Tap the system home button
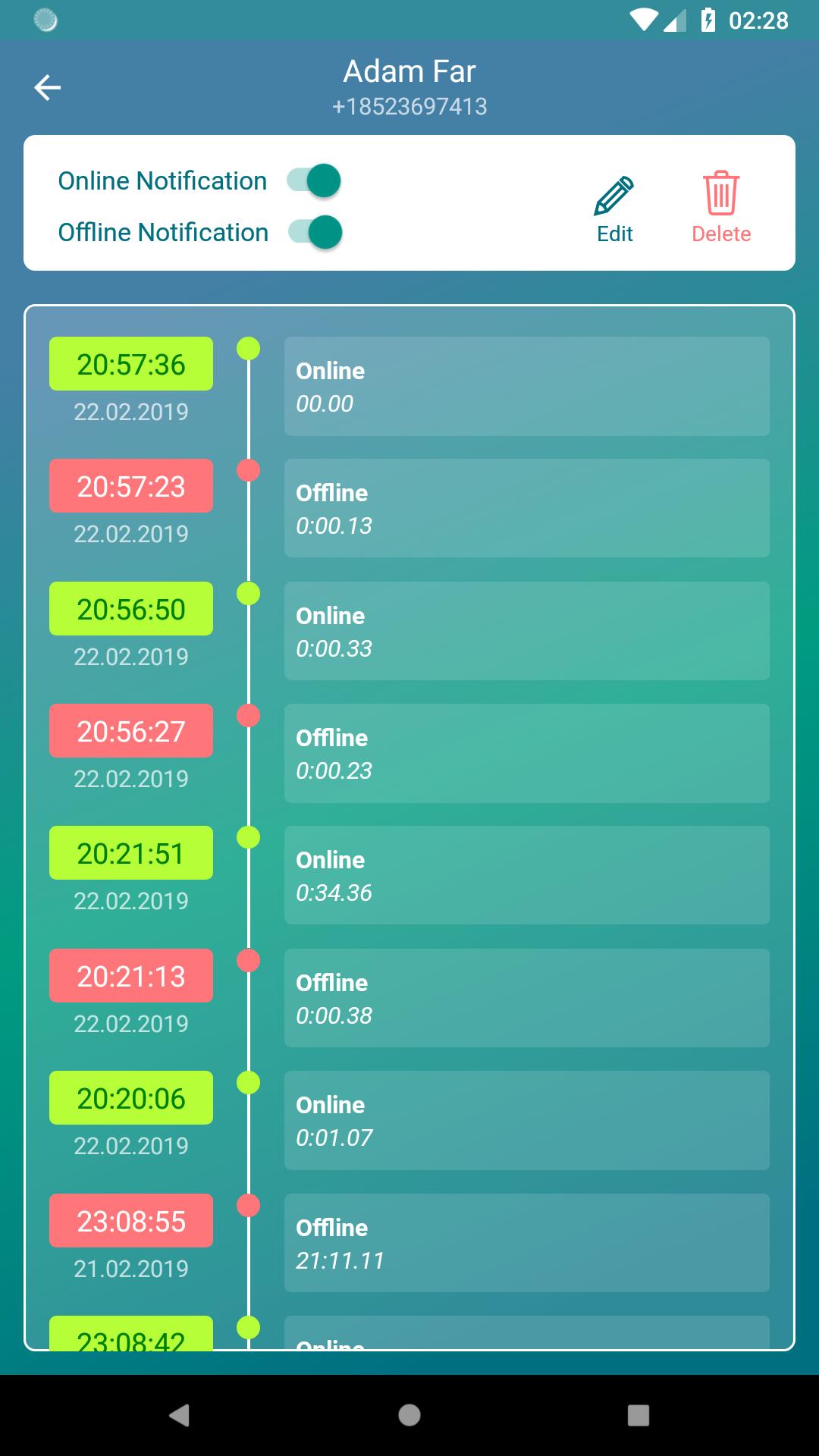Image resolution: width=819 pixels, height=1456 pixels. point(409,1415)
